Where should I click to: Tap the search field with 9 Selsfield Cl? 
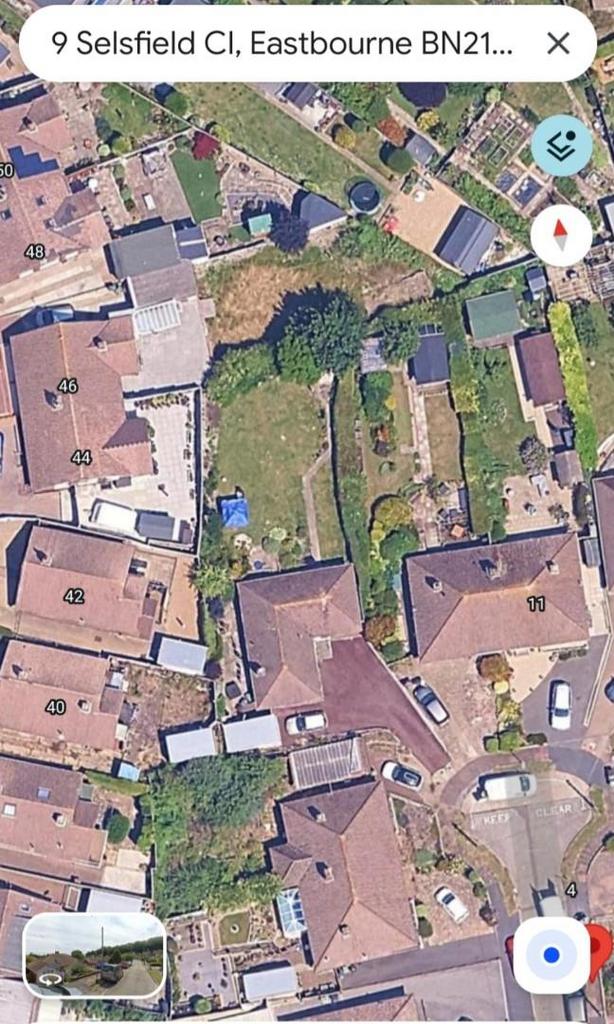[281, 44]
